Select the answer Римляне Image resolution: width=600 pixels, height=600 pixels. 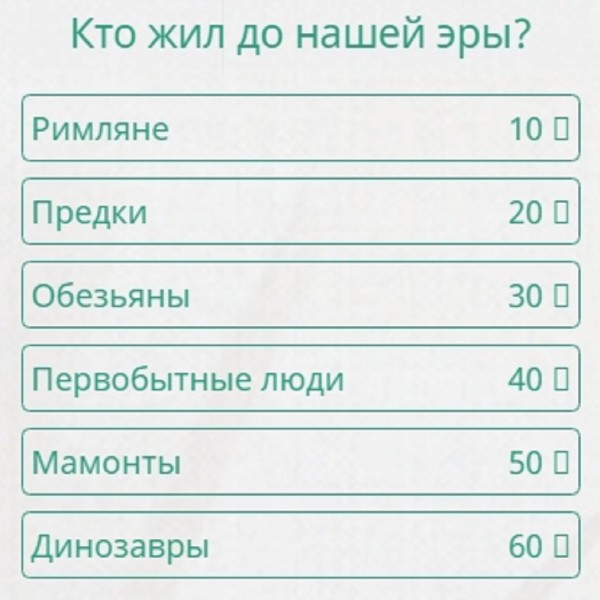300,128
